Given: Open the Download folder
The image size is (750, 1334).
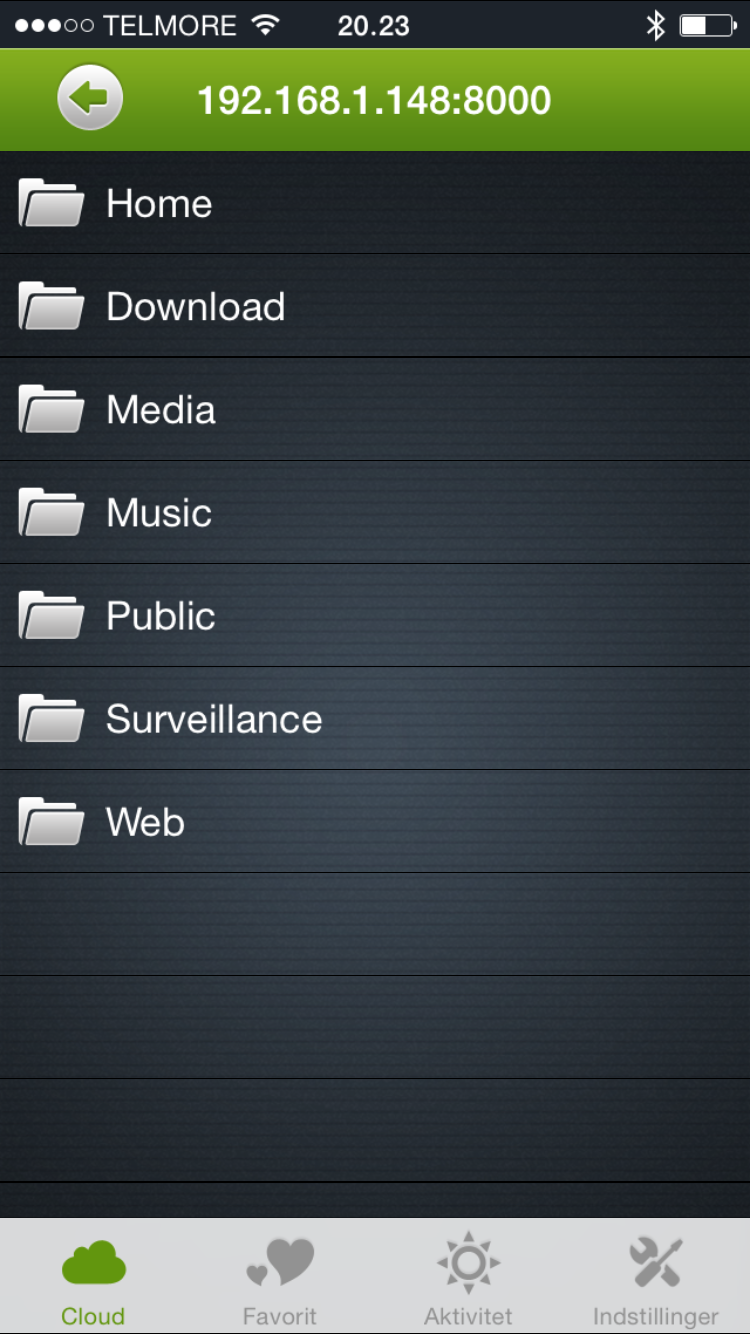Looking at the screenshot, I should [x=375, y=306].
